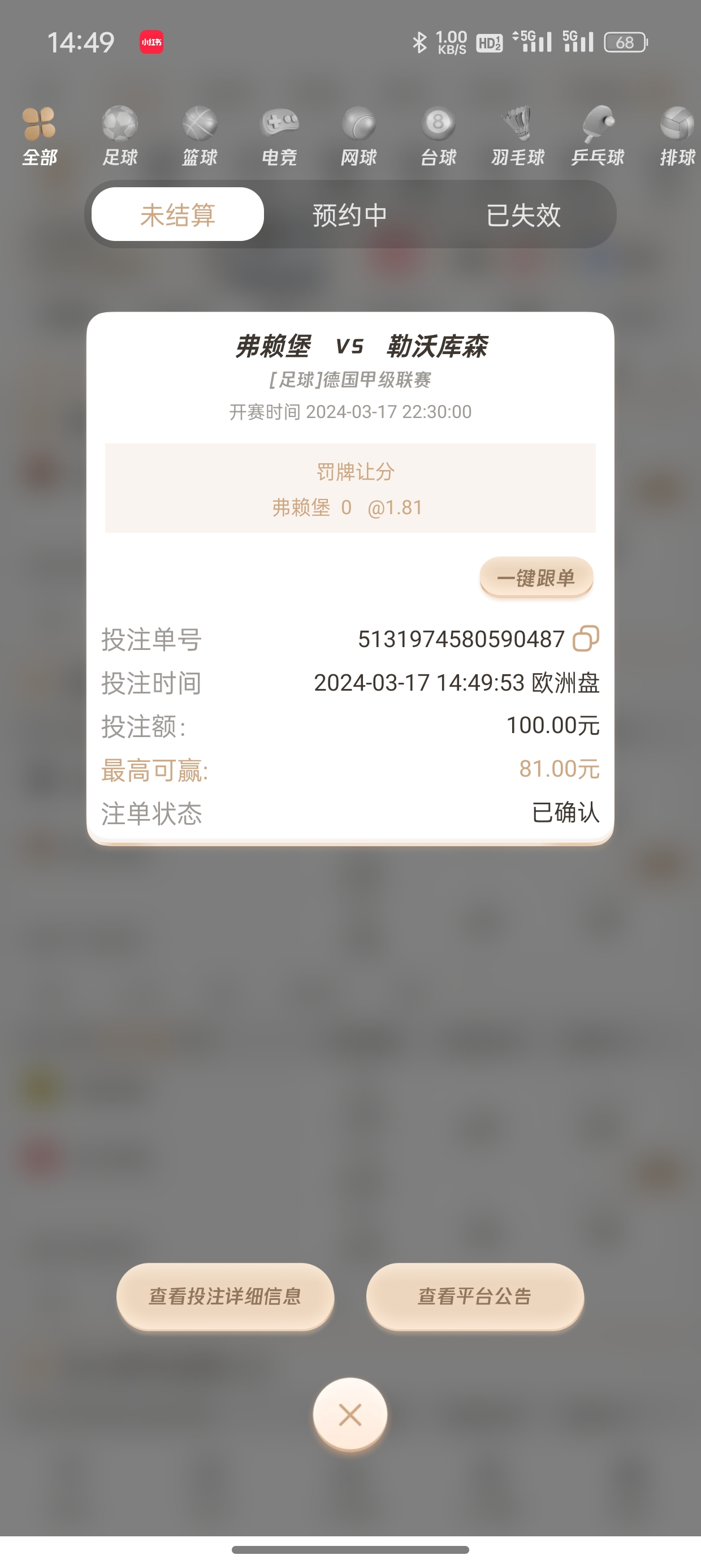The image size is (701, 1568).
Task: Switch to the 篮球 category
Action: (199, 136)
